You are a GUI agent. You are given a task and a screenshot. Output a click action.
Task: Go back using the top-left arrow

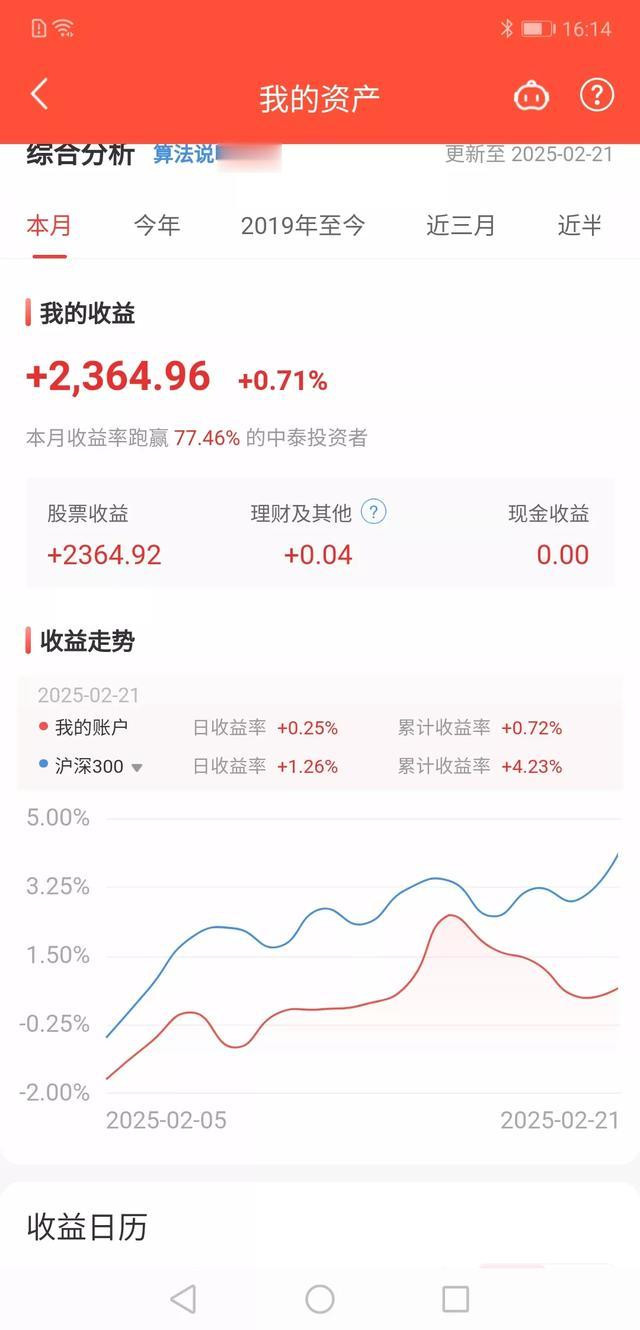click(x=39, y=95)
